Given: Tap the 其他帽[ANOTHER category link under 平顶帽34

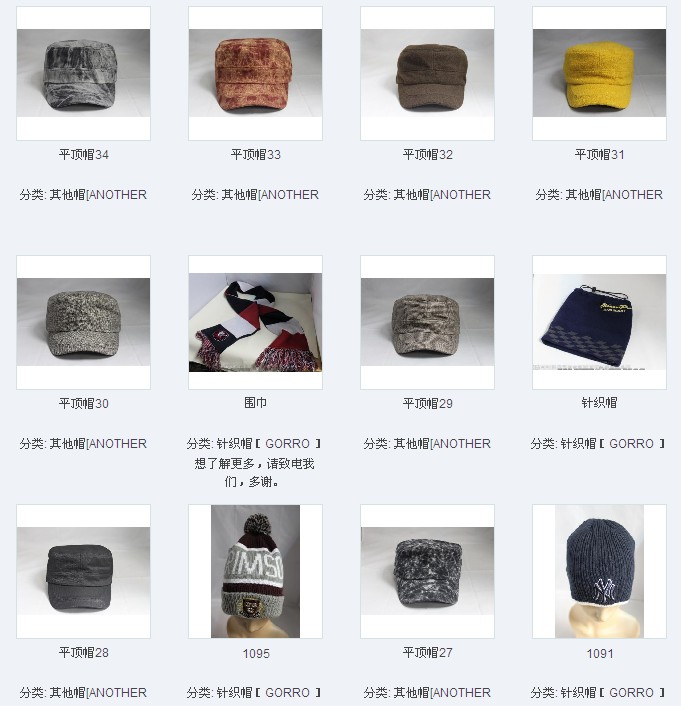Looking at the screenshot, I should click(x=98, y=195).
